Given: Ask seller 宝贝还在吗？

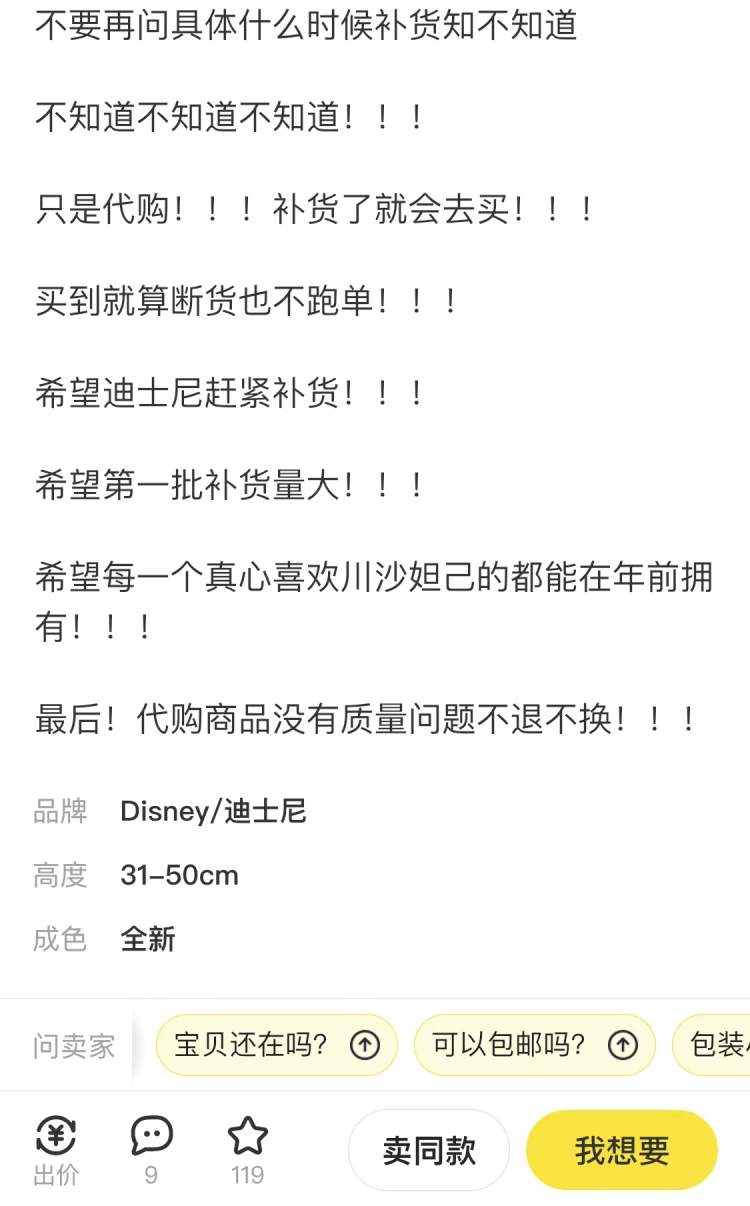Looking at the screenshot, I should click(277, 1045).
